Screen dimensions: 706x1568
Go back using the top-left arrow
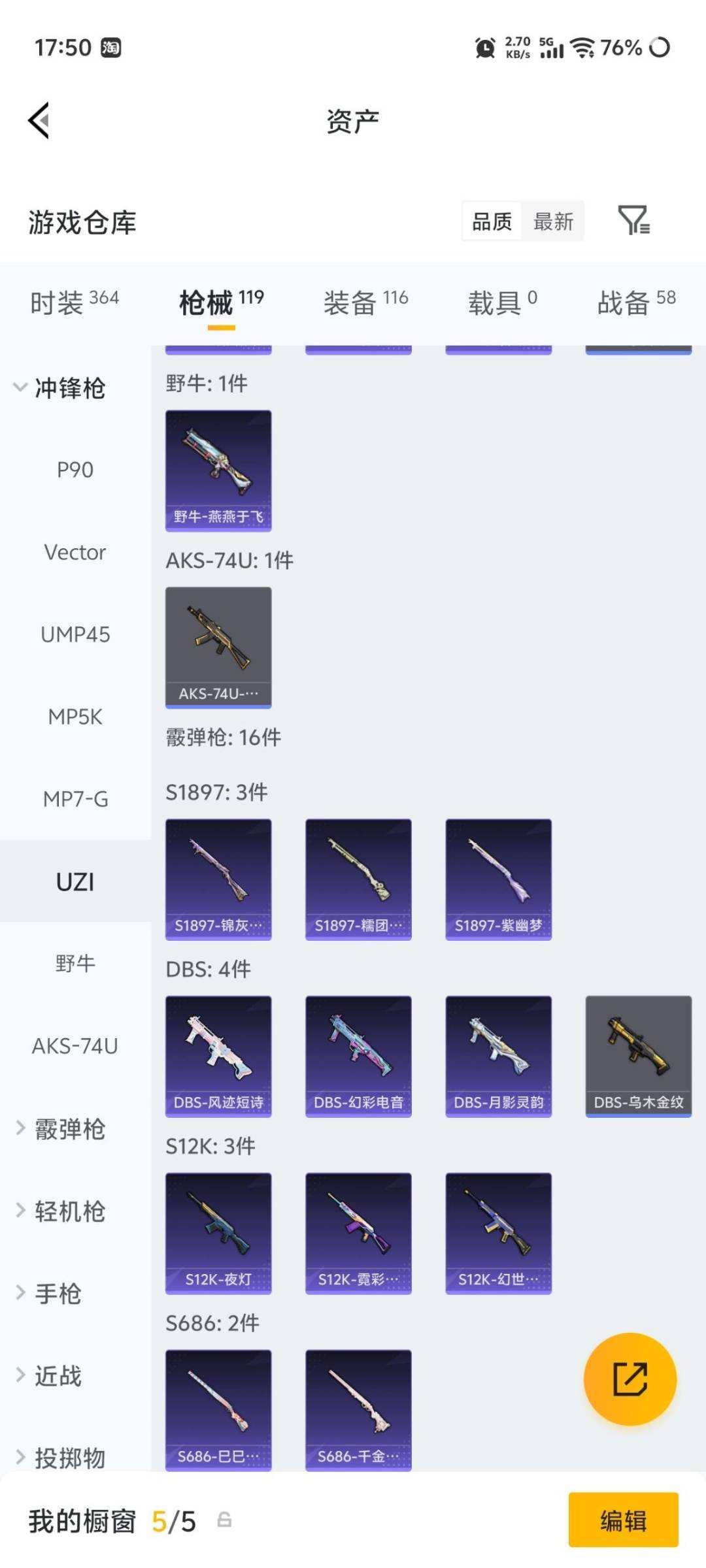[x=39, y=121]
